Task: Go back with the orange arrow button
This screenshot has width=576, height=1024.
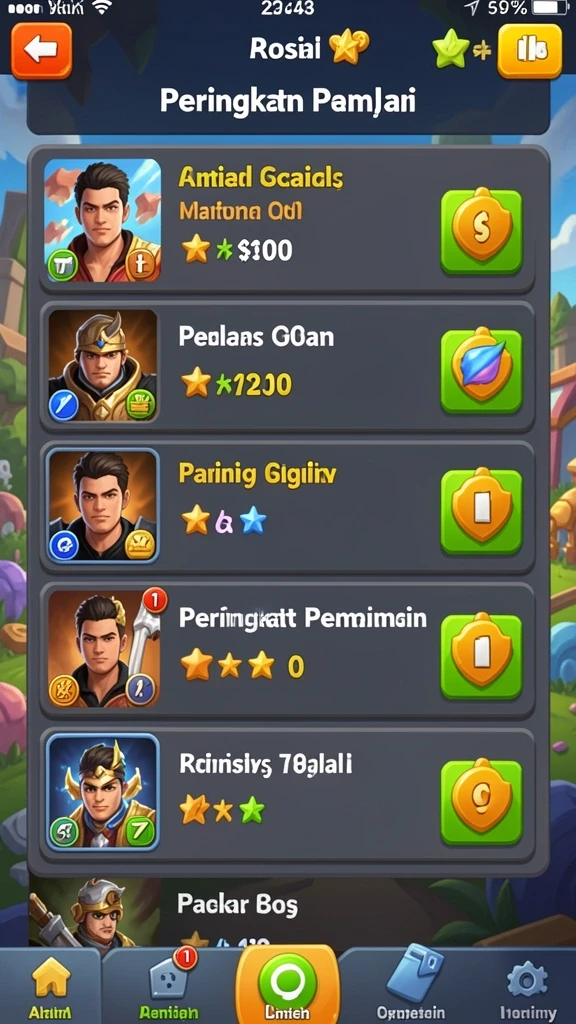Action: point(41,51)
